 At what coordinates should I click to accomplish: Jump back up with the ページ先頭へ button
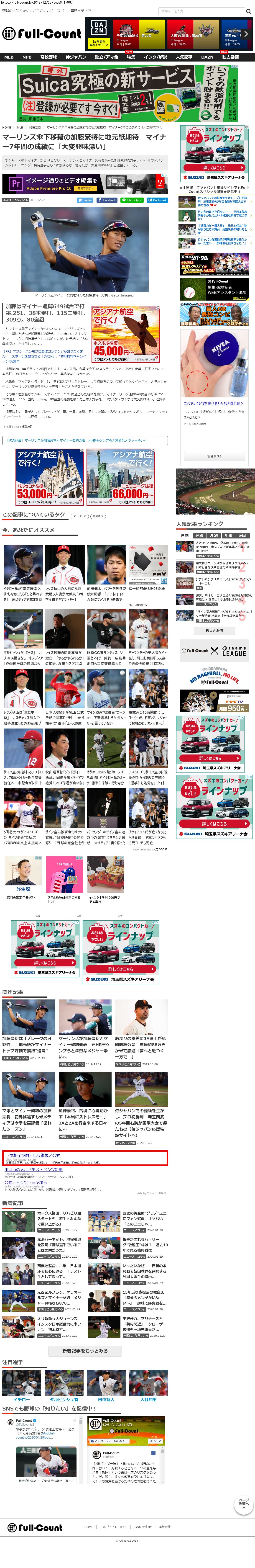point(243,1504)
